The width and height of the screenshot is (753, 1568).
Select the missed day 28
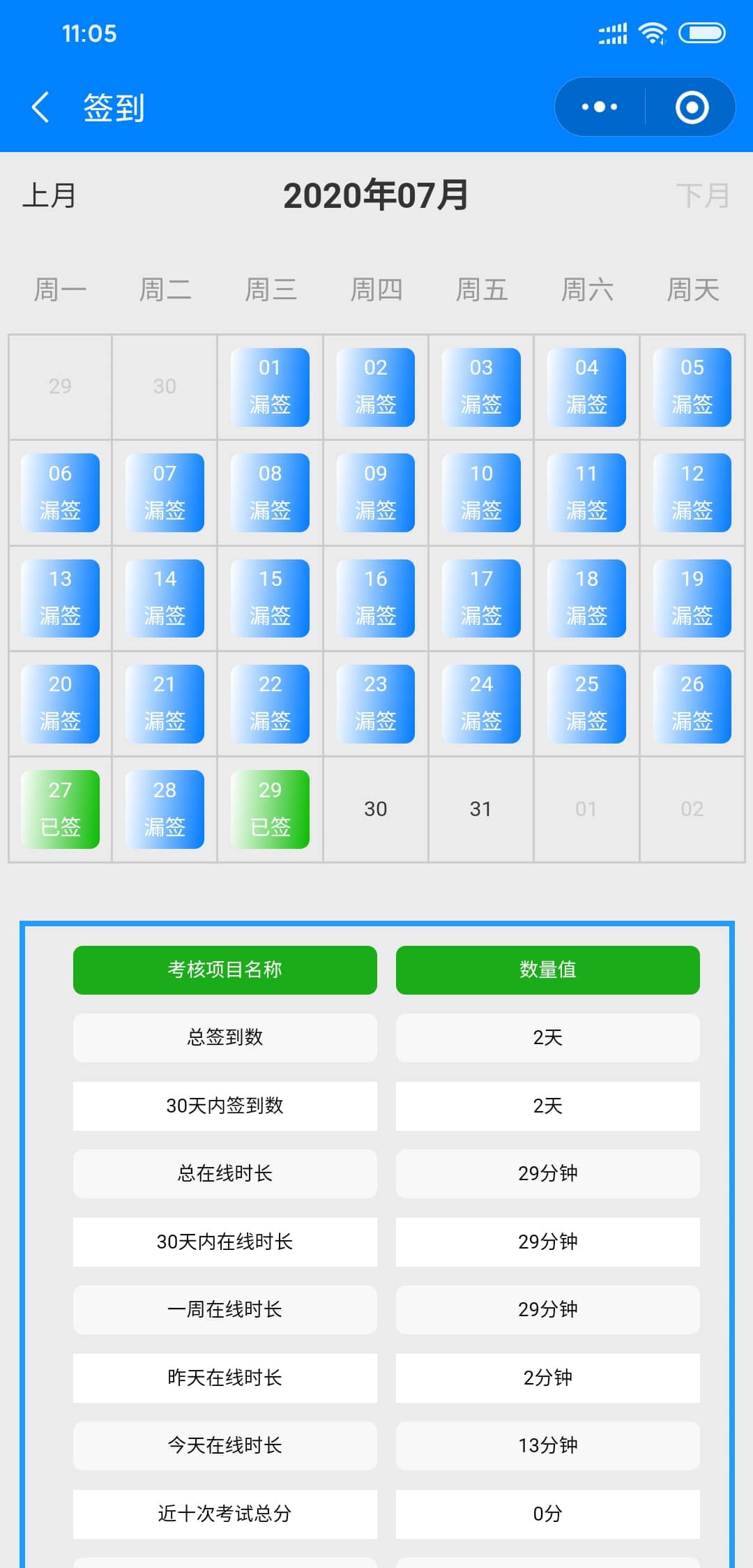click(165, 809)
